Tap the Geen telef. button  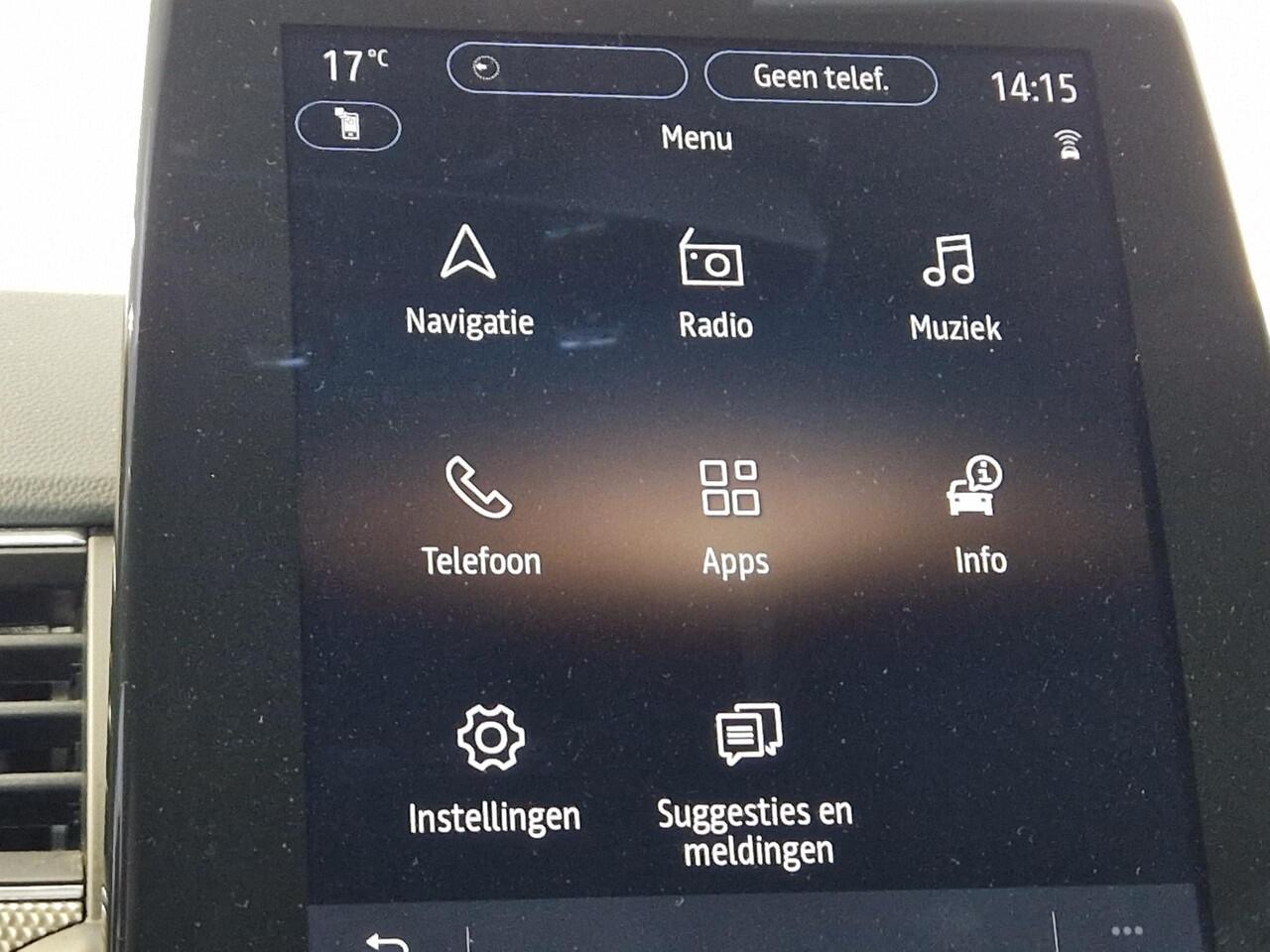820,77
